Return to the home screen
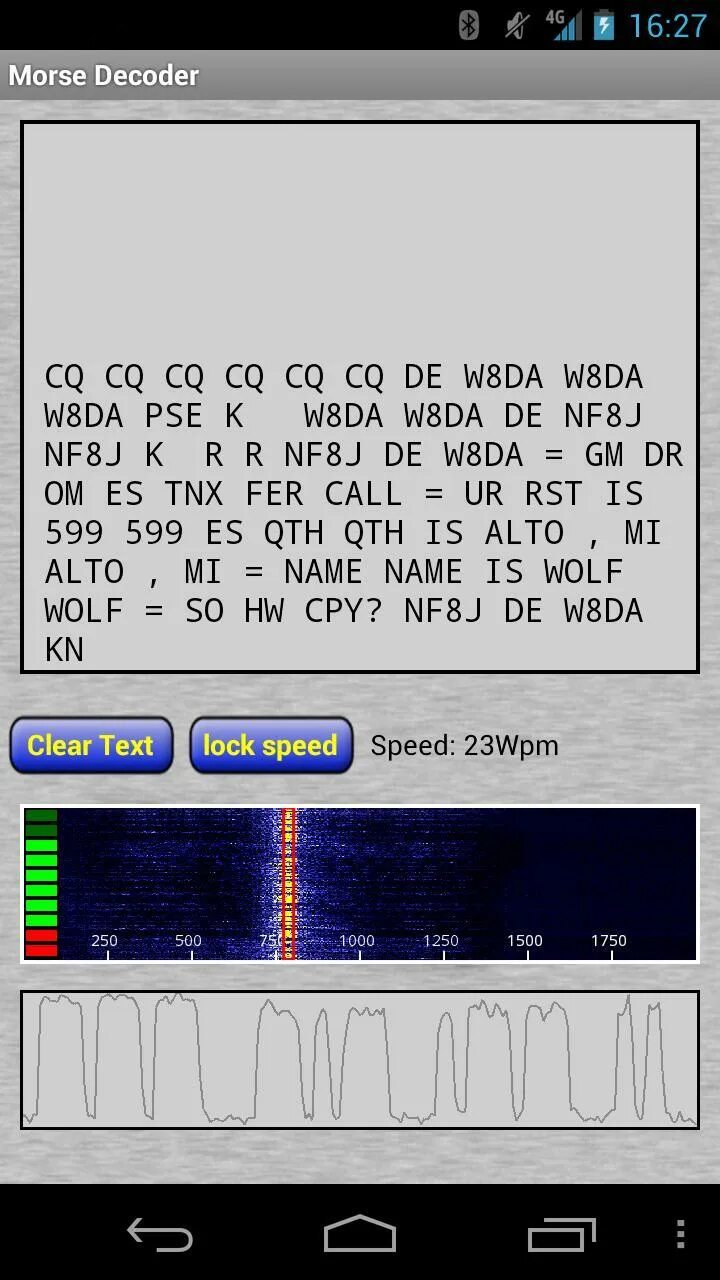The width and height of the screenshot is (720, 1280). [360, 1234]
